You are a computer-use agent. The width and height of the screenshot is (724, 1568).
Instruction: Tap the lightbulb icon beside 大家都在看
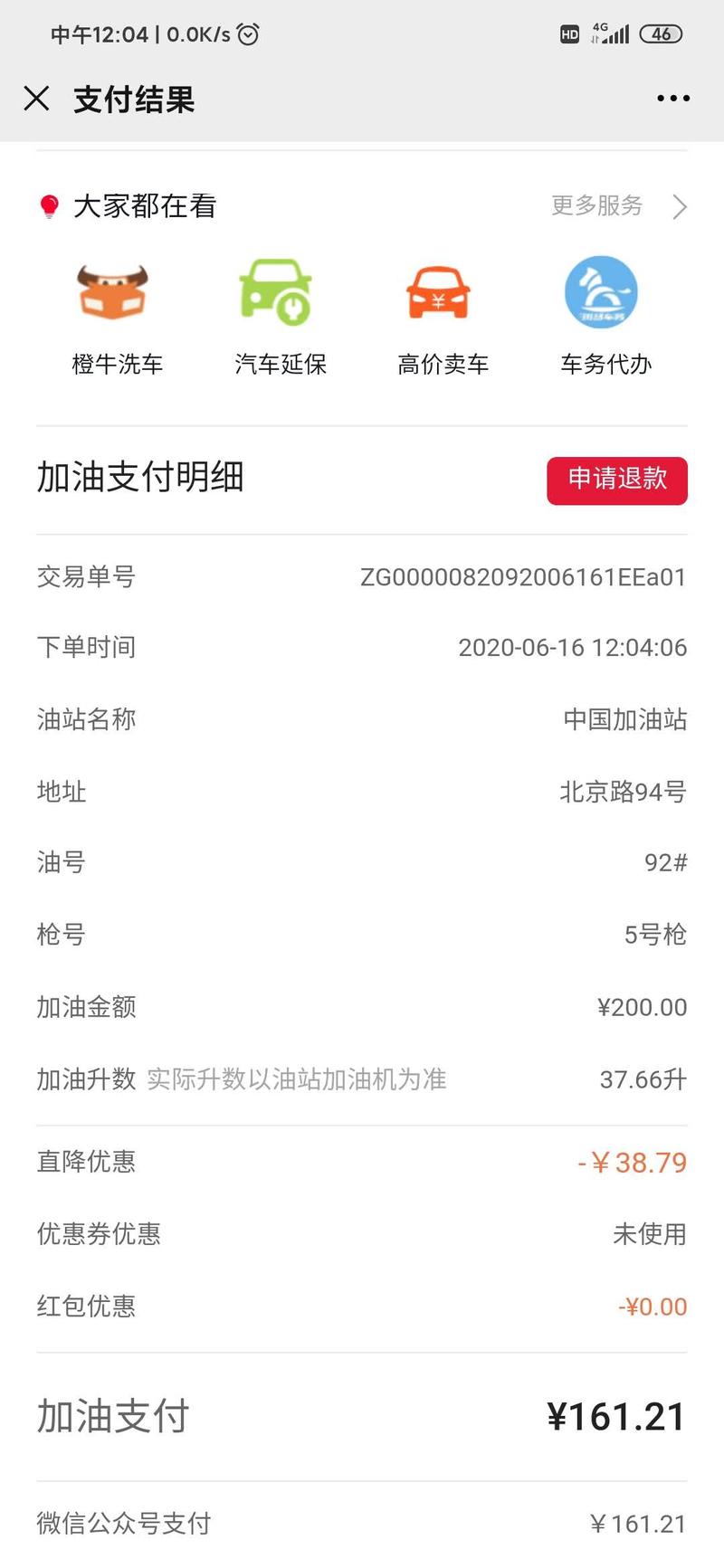(47, 206)
